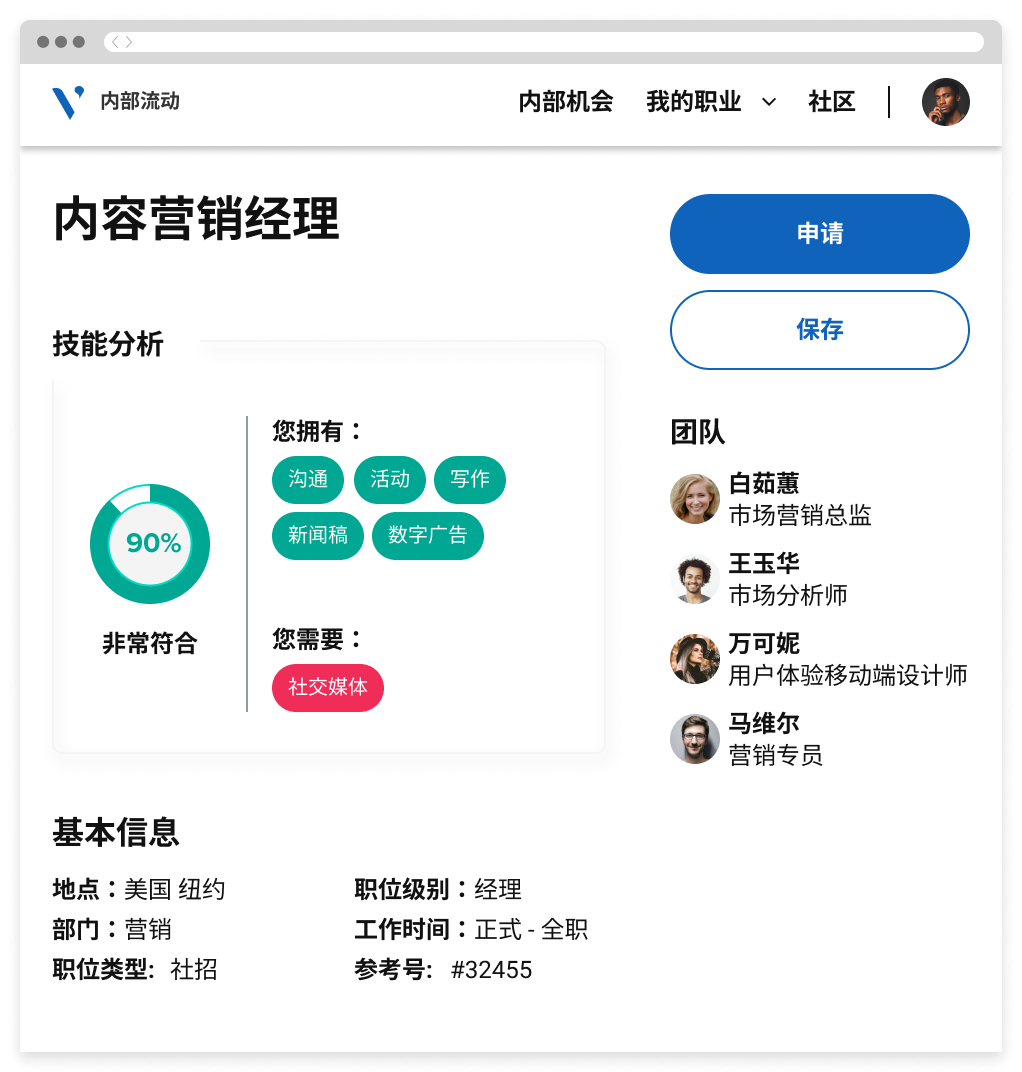Tap the 内部流动 logo to go home
The height and width of the screenshot is (1072, 1022).
[115, 101]
